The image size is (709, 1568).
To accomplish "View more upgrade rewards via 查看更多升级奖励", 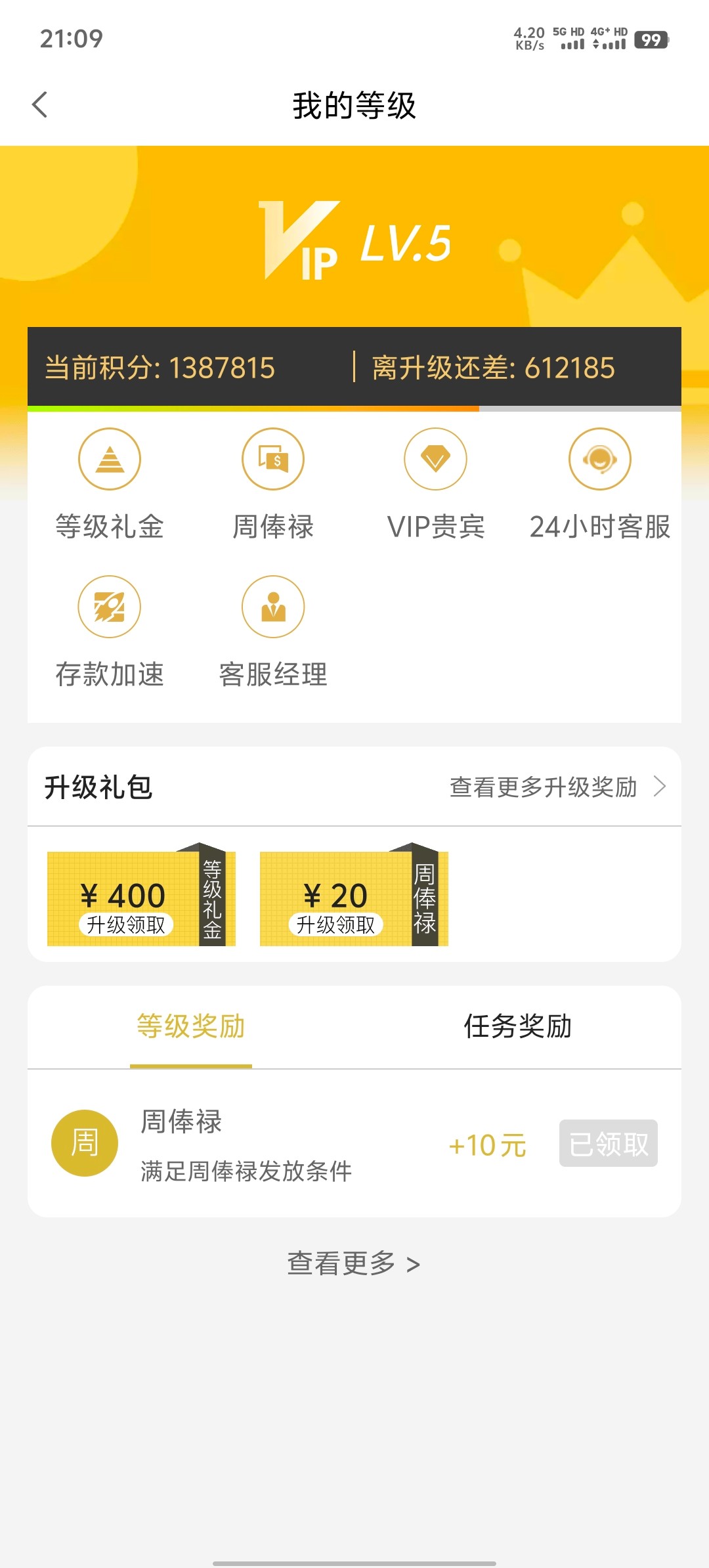I will pyautogui.click(x=557, y=787).
